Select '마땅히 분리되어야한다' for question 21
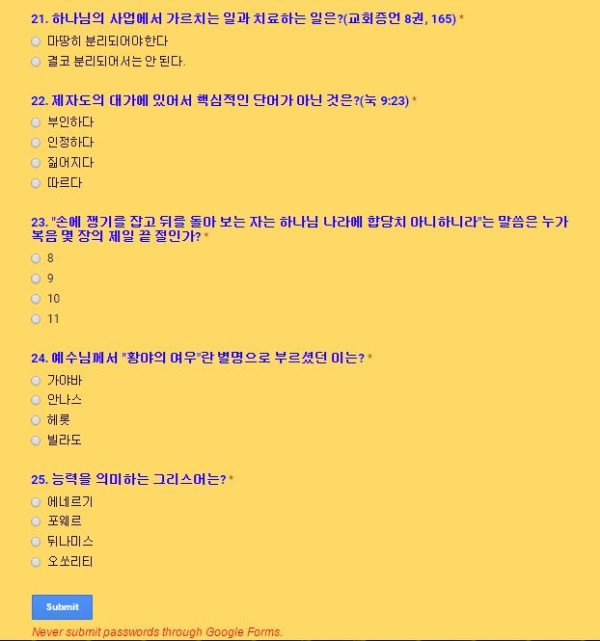This screenshot has width=600, height=641. (x=36, y=41)
